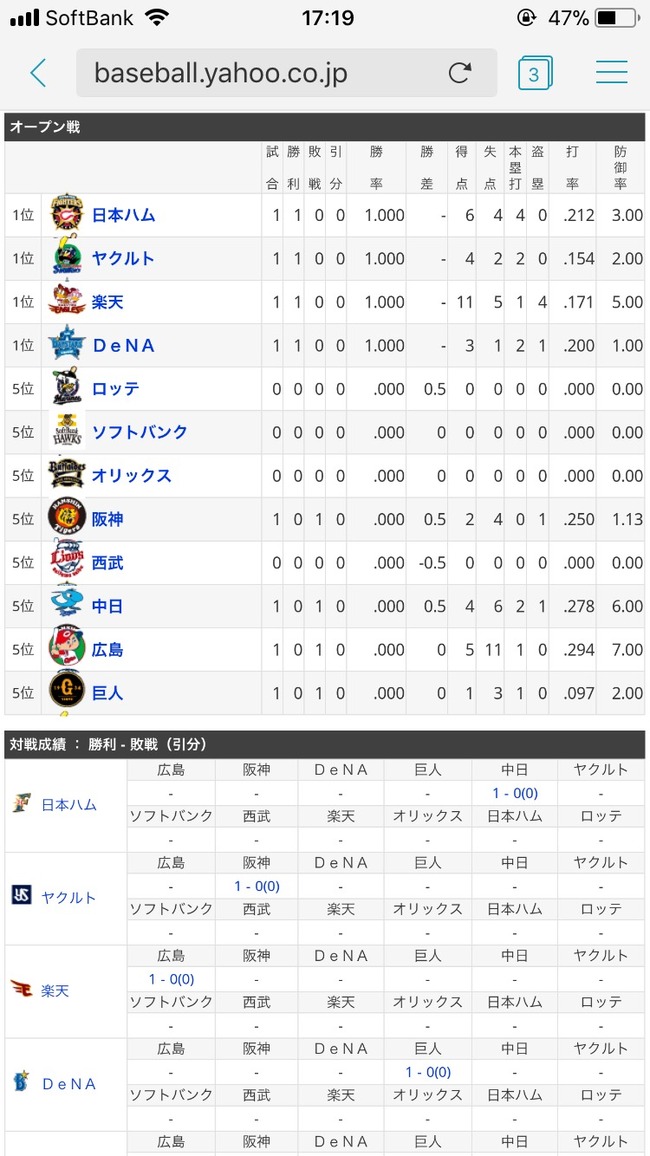650x1156 pixels.
Task: Reload the page
Action: (460, 73)
